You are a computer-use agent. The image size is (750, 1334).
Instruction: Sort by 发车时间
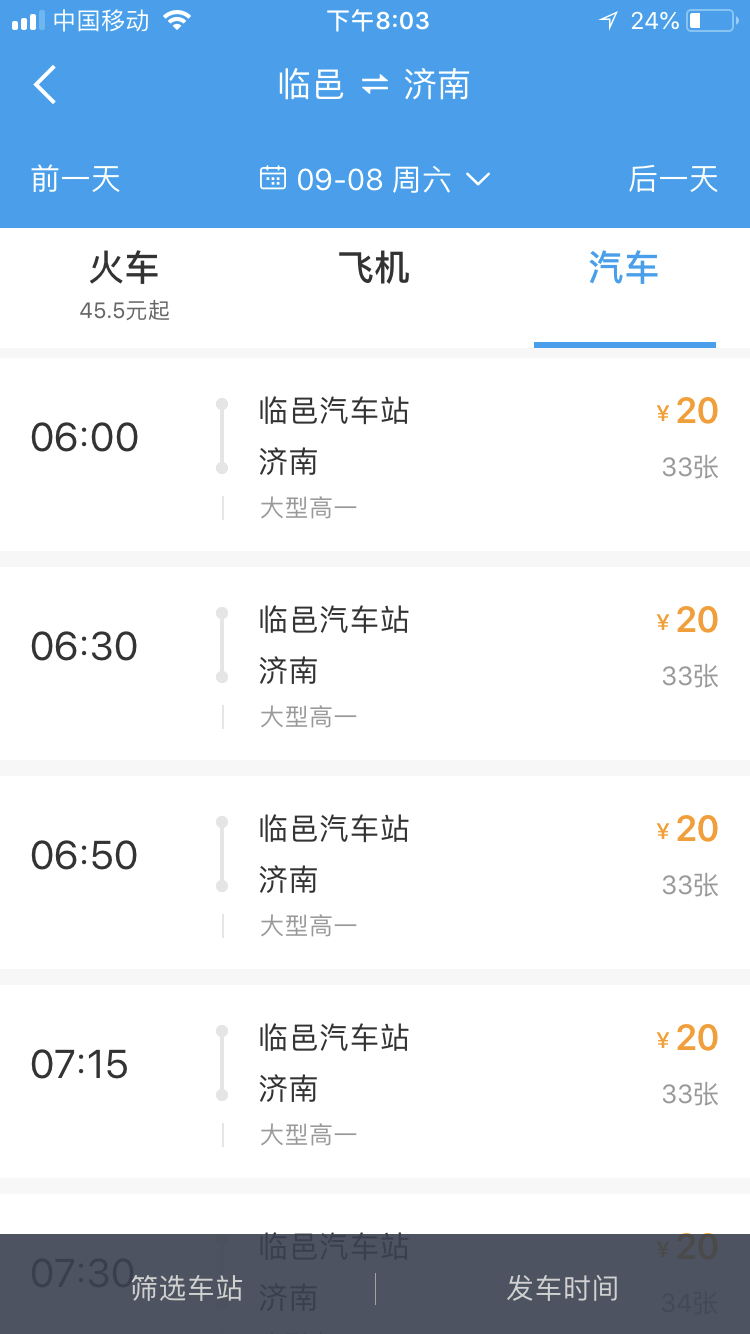(x=562, y=1288)
